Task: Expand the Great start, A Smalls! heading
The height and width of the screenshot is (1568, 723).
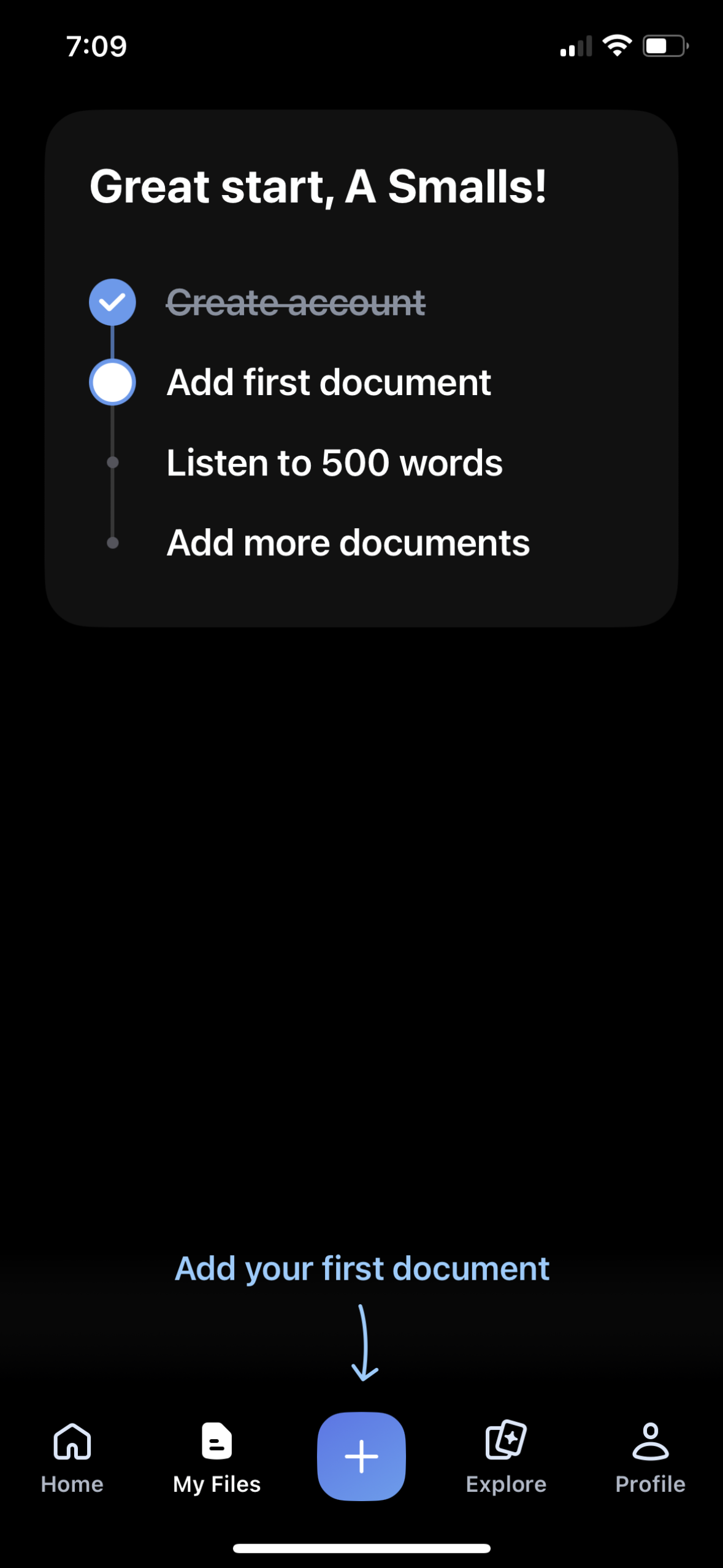Action: 318,186
